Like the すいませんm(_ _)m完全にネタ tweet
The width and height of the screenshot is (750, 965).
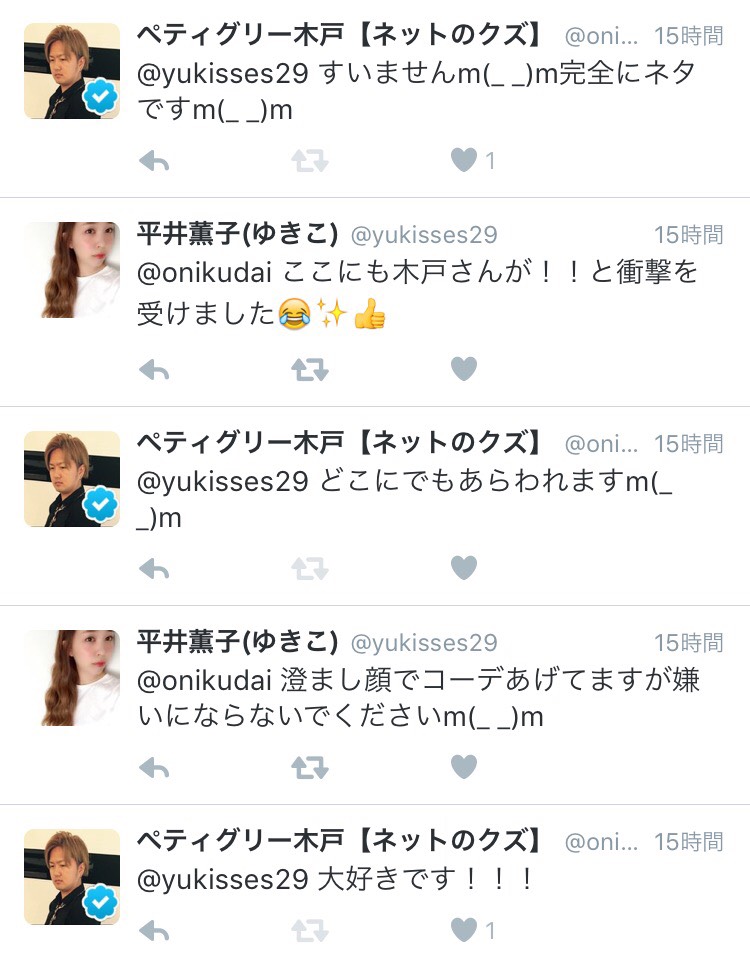[x=463, y=160]
